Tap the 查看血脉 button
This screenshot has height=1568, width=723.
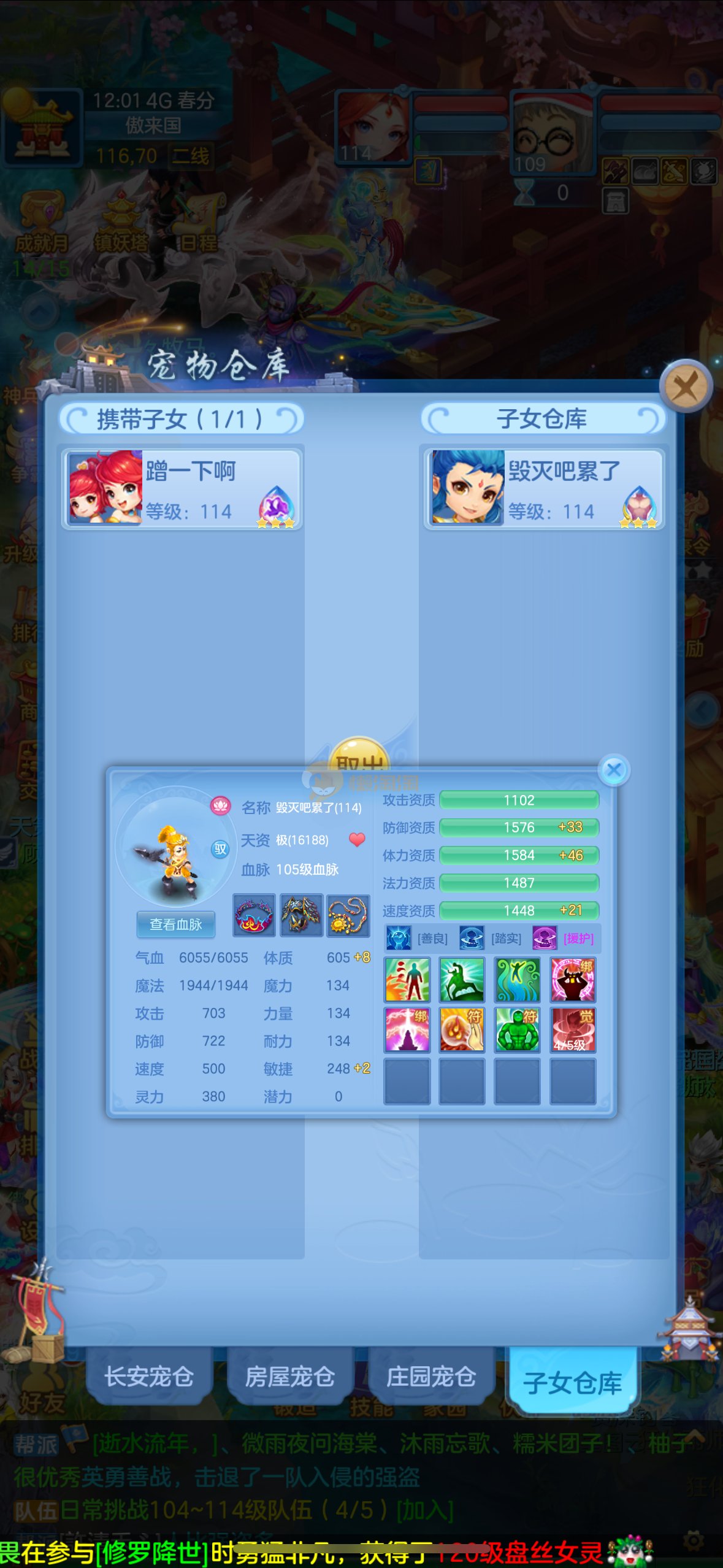point(175,924)
